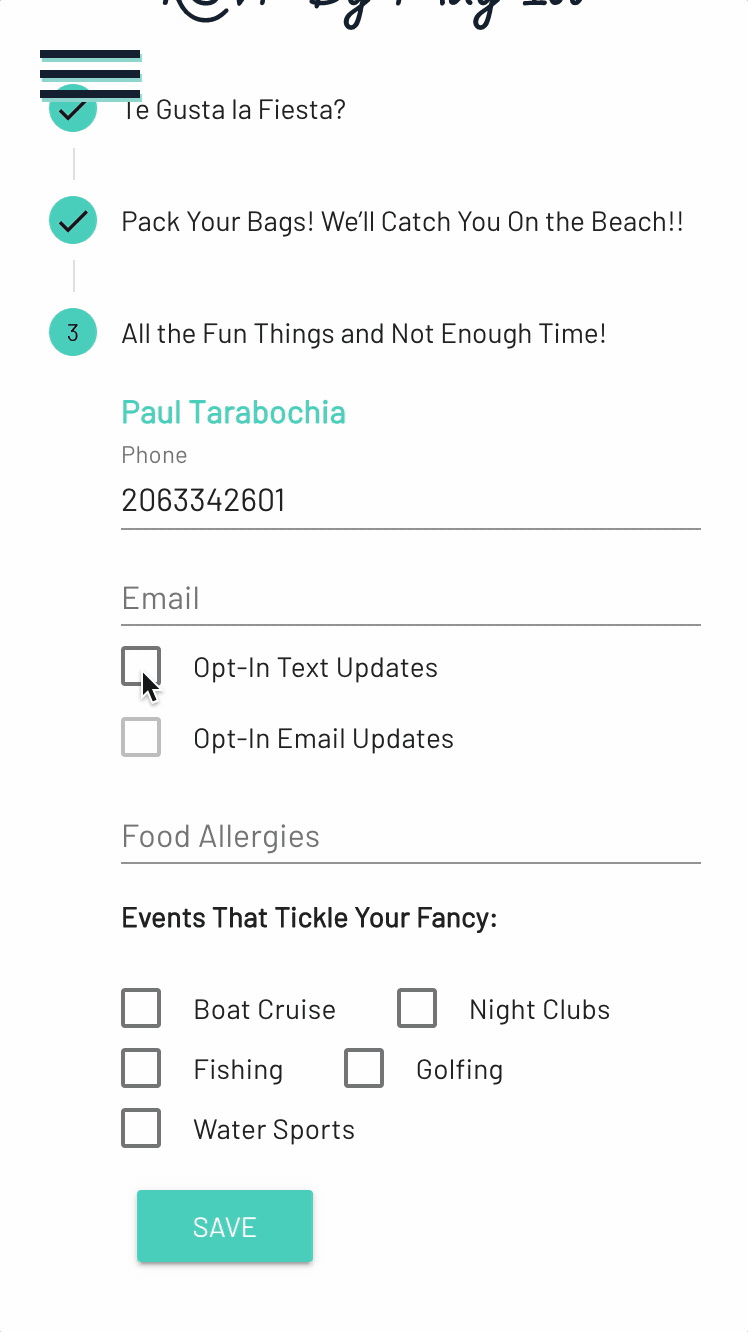
Task: Tap the SAVE button
Action: click(x=225, y=1227)
